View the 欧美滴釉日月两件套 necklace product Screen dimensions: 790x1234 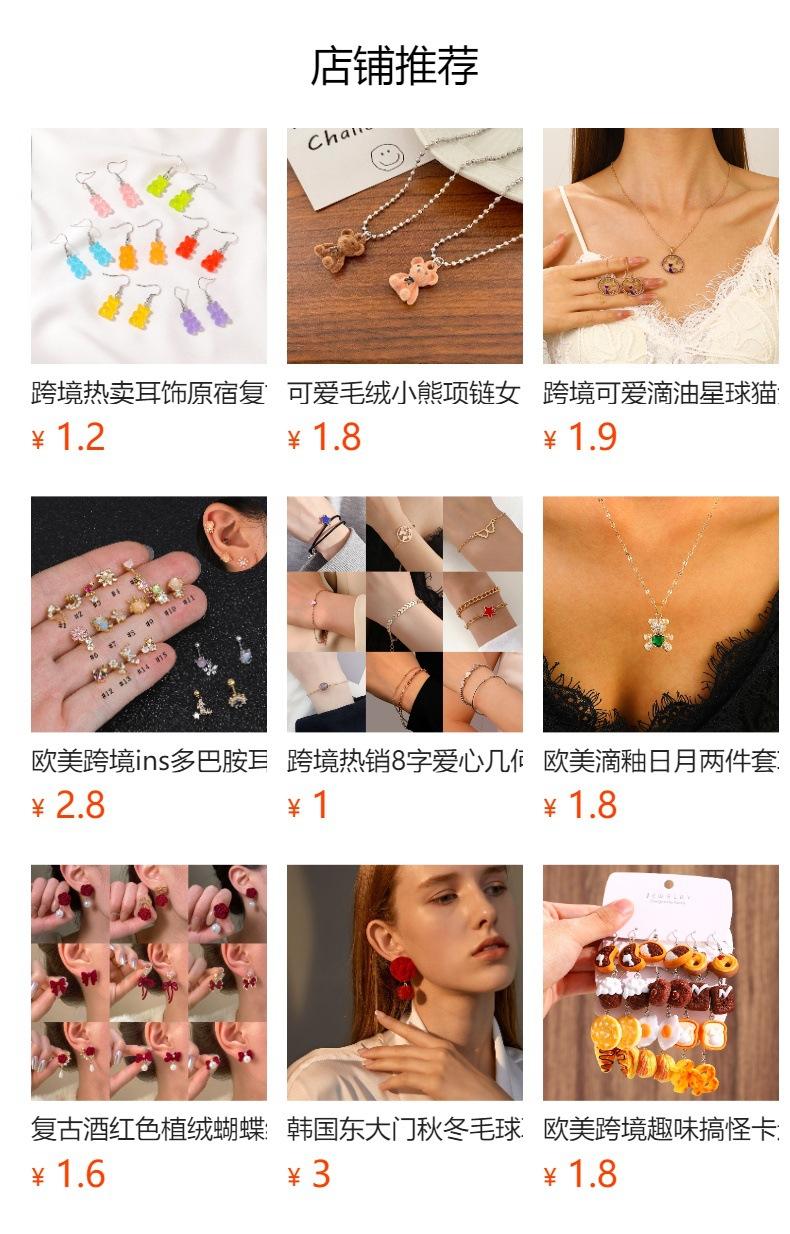661,660
